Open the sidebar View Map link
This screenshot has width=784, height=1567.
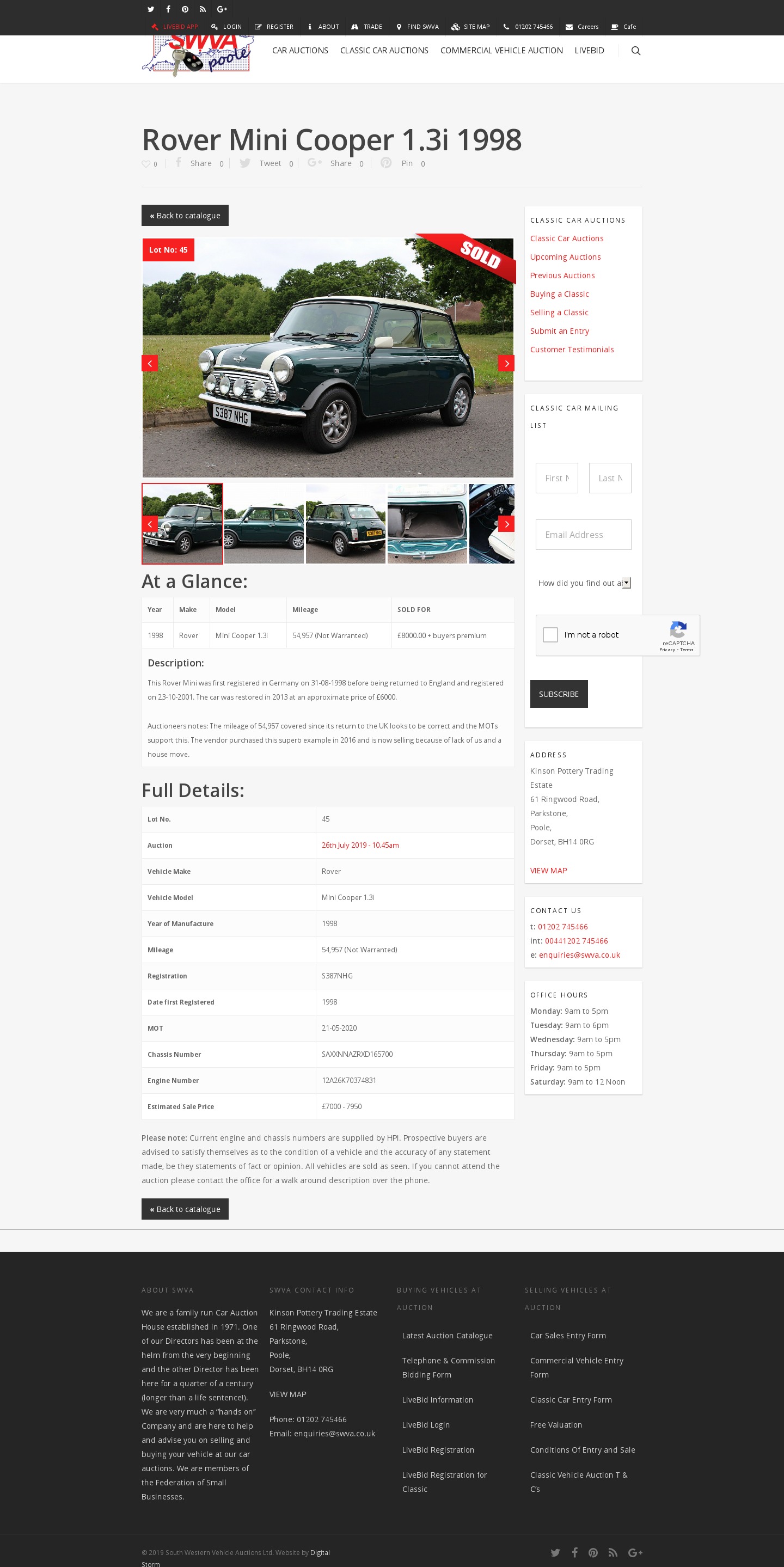click(x=548, y=871)
